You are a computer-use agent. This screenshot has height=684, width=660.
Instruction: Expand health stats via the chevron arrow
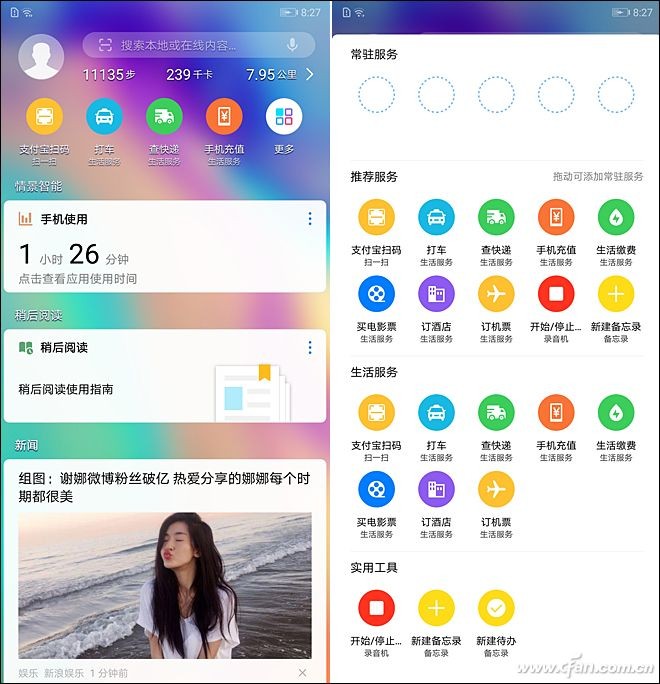pos(310,74)
